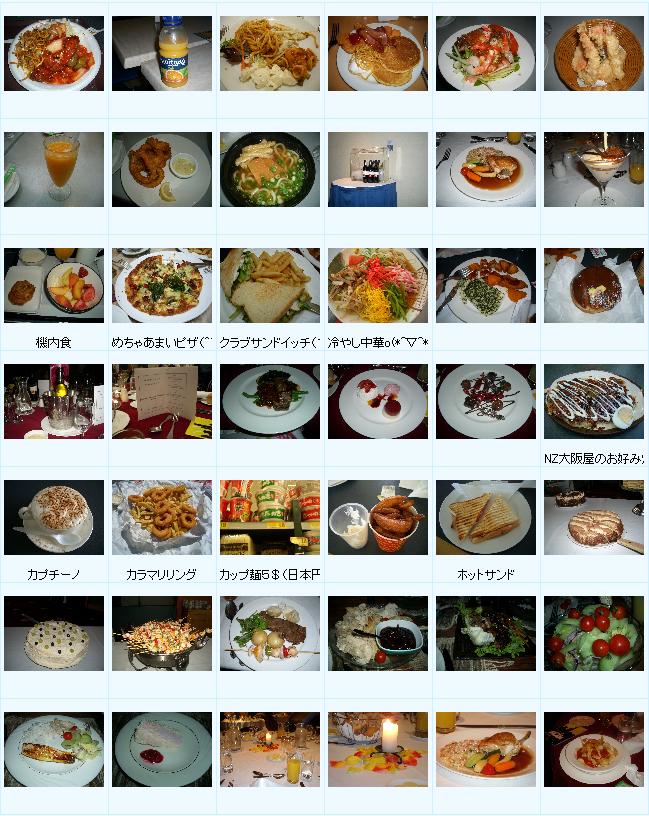
Task: Open the 機内食 photo thumbnail
Action: click(54, 286)
